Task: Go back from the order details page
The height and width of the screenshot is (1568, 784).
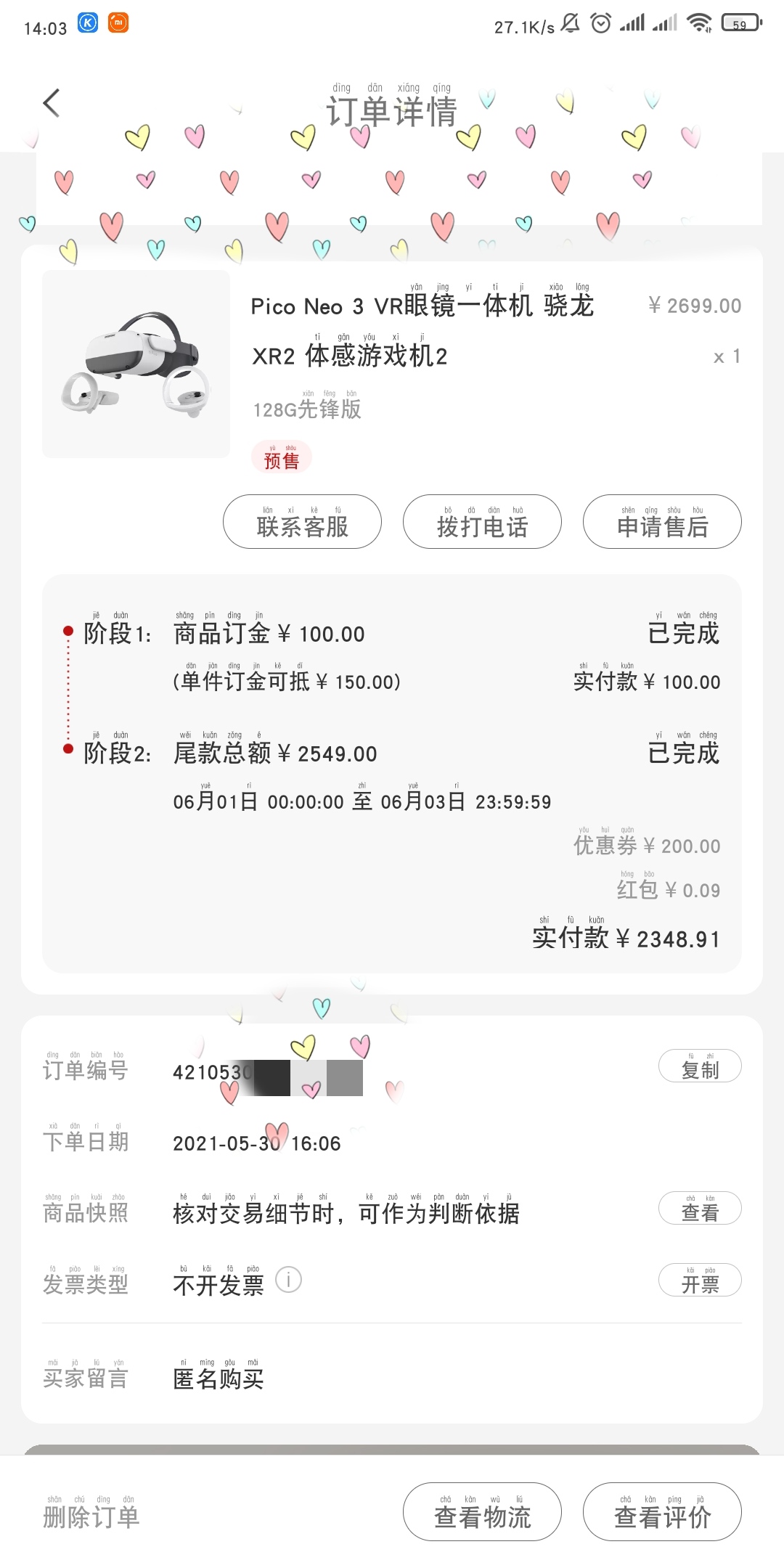Action: click(51, 103)
